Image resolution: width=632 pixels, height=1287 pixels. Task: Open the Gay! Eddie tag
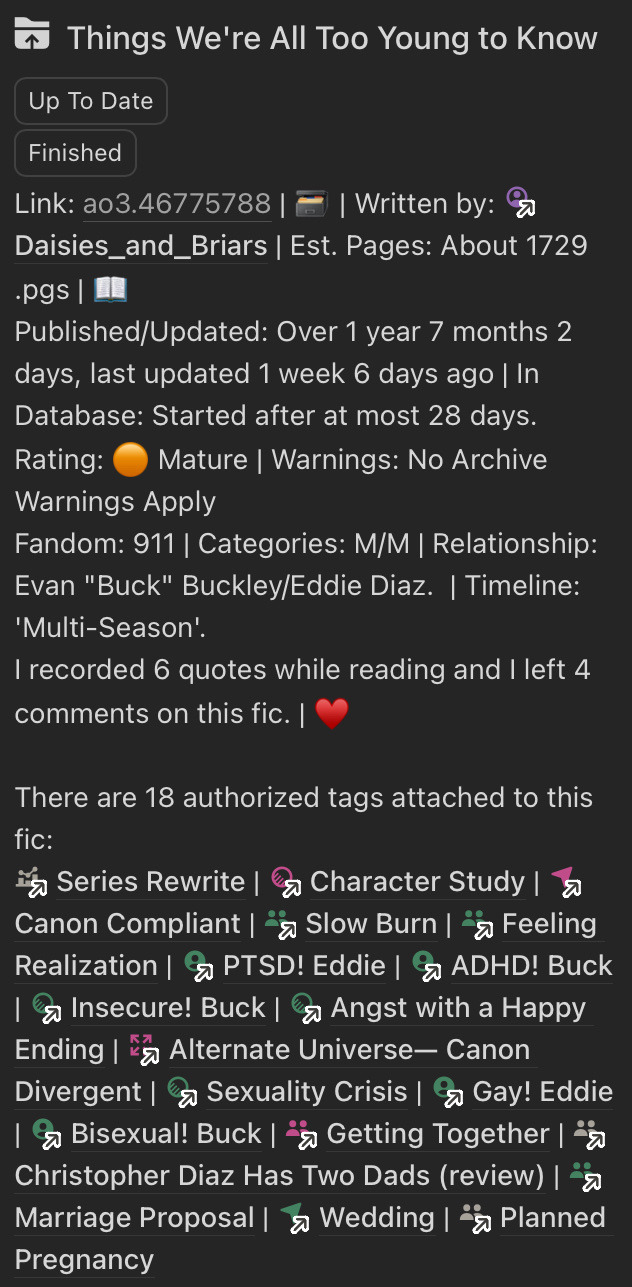click(x=542, y=1092)
